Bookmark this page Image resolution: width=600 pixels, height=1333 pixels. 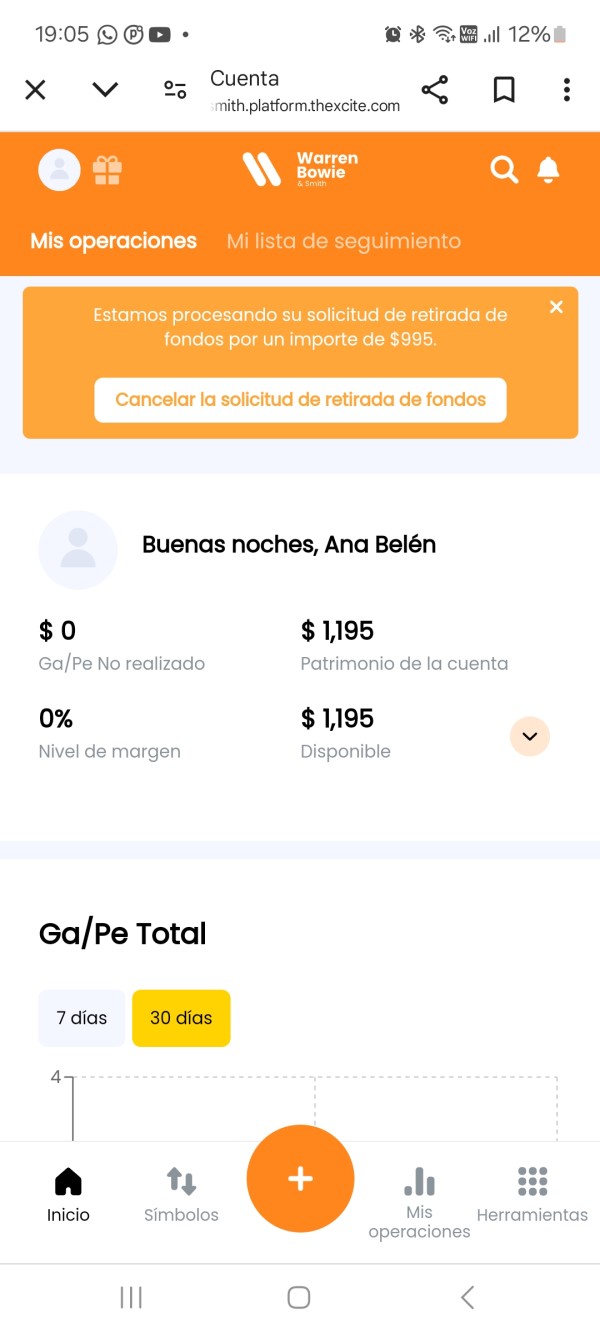coord(504,90)
